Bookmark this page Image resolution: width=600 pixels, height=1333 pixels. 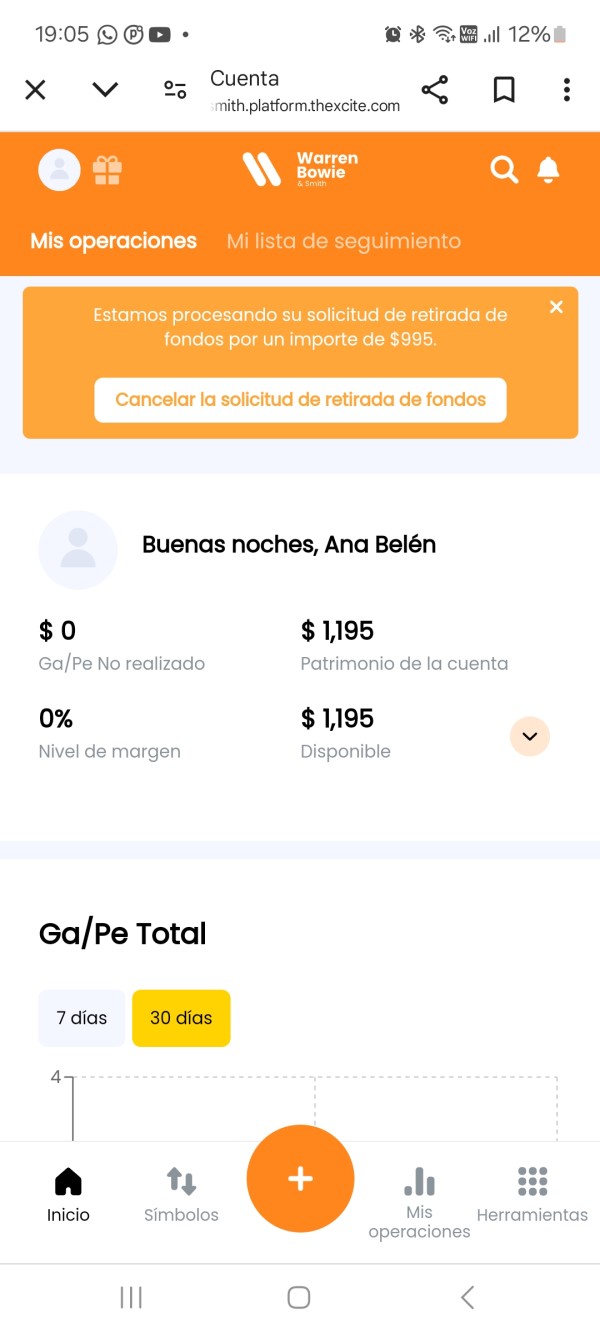coord(504,90)
